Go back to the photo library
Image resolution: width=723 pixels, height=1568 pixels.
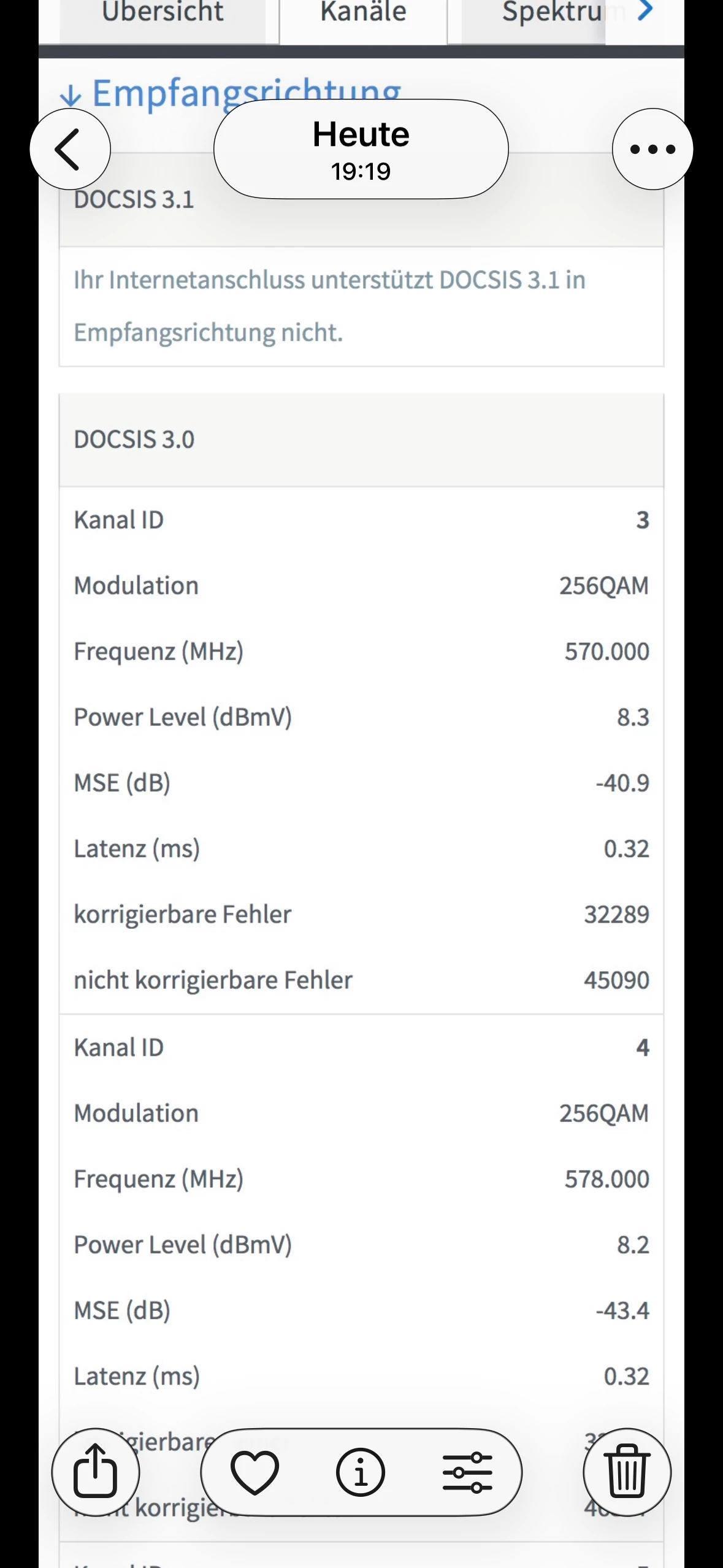tap(70, 149)
